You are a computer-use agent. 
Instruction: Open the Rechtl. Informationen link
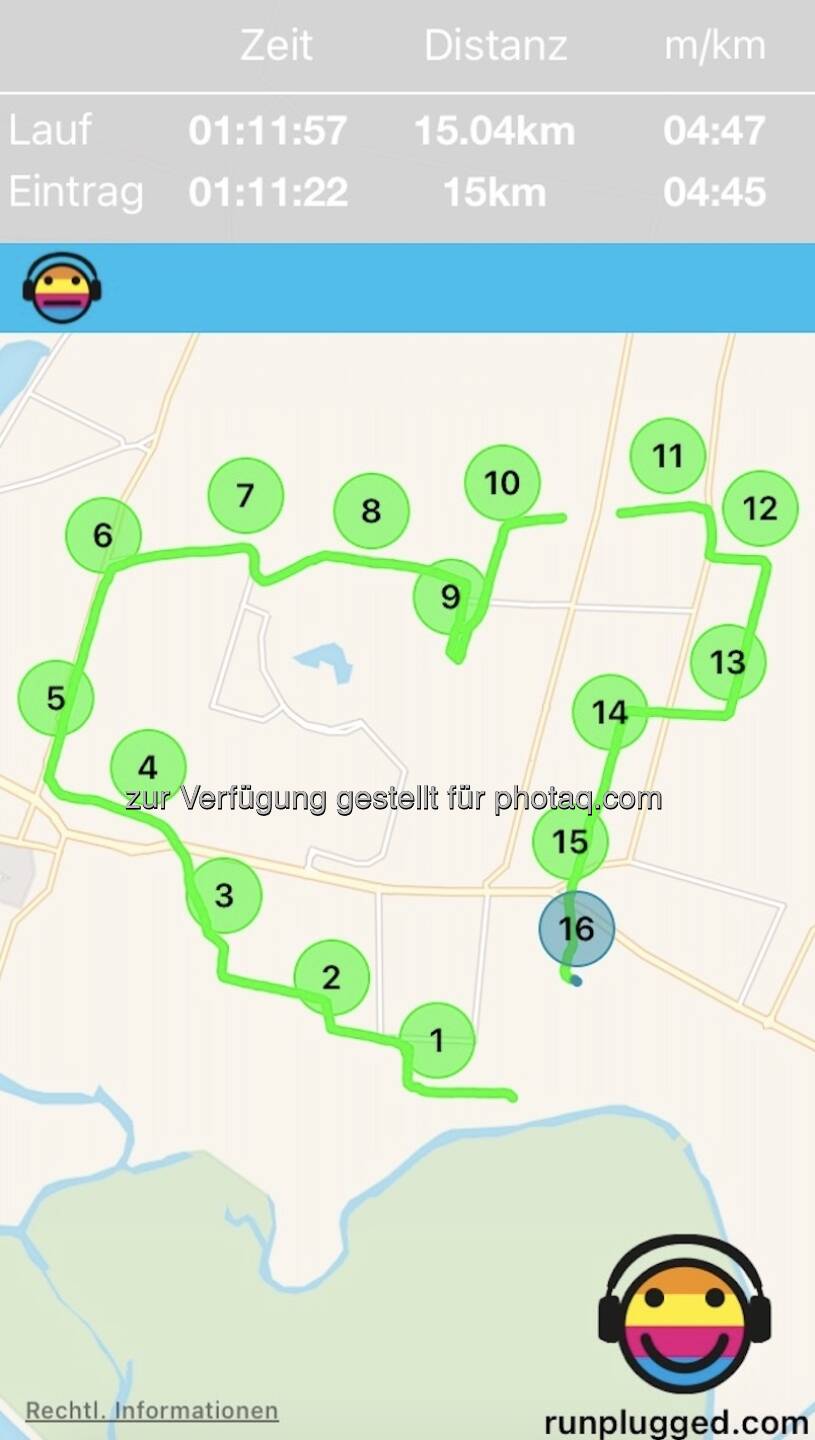(x=151, y=1411)
